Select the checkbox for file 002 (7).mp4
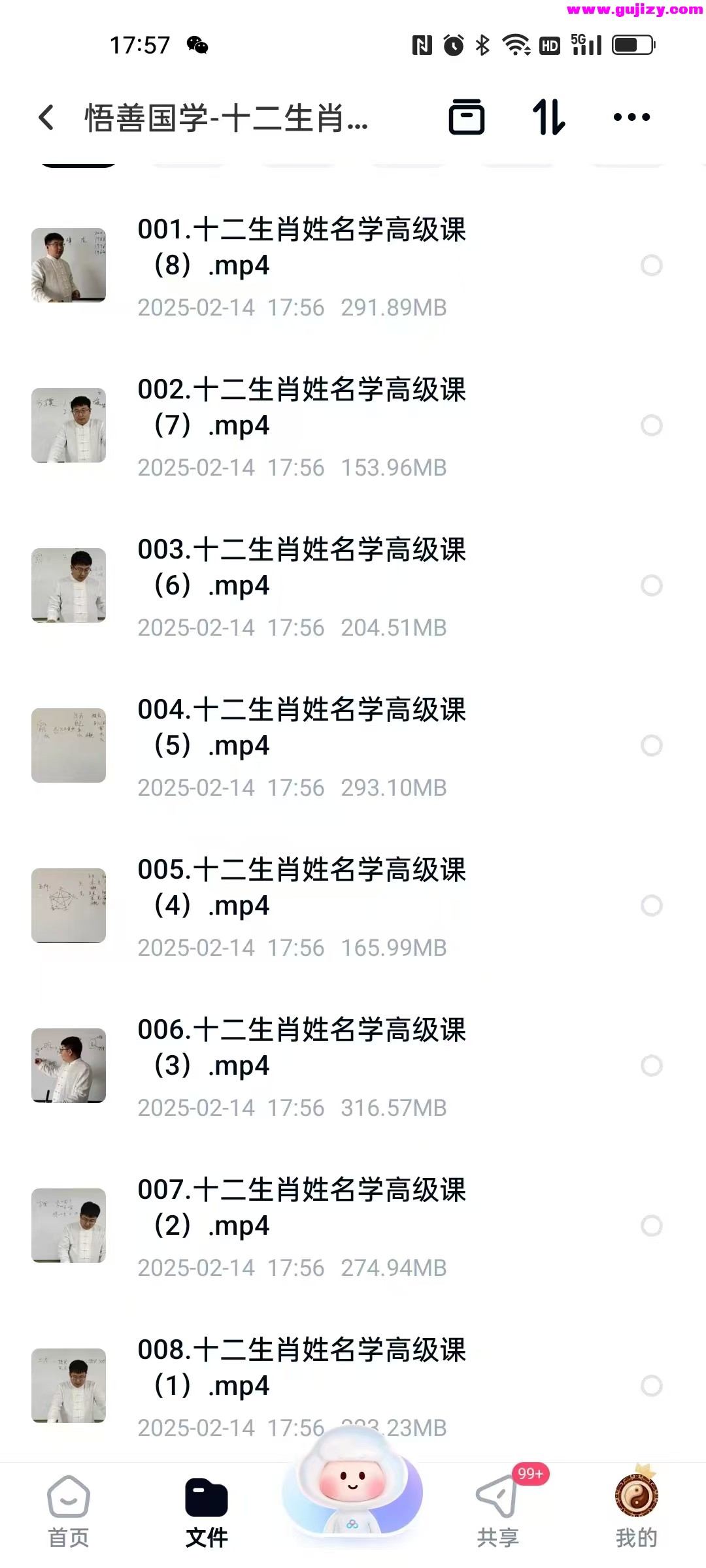The width and height of the screenshot is (706, 1568). click(x=651, y=425)
